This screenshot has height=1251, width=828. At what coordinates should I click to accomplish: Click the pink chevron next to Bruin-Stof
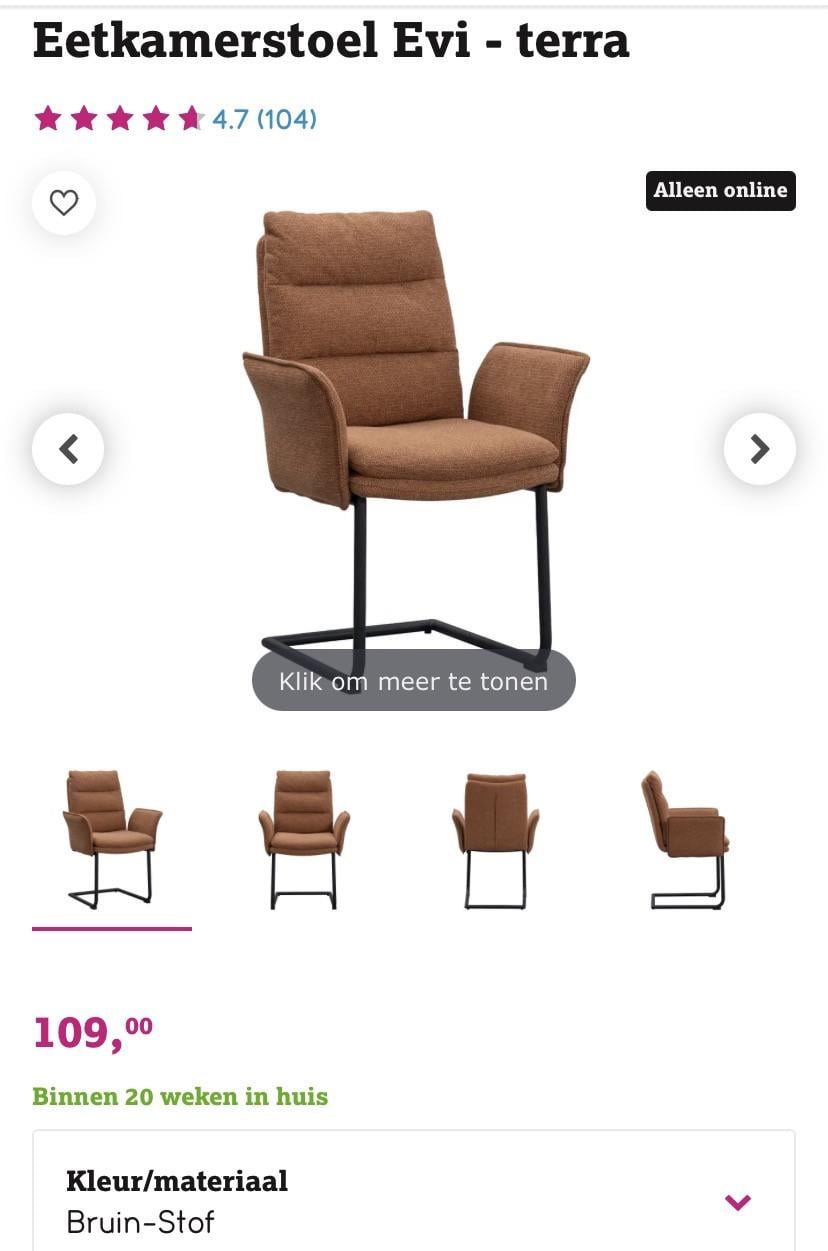tap(737, 1200)
